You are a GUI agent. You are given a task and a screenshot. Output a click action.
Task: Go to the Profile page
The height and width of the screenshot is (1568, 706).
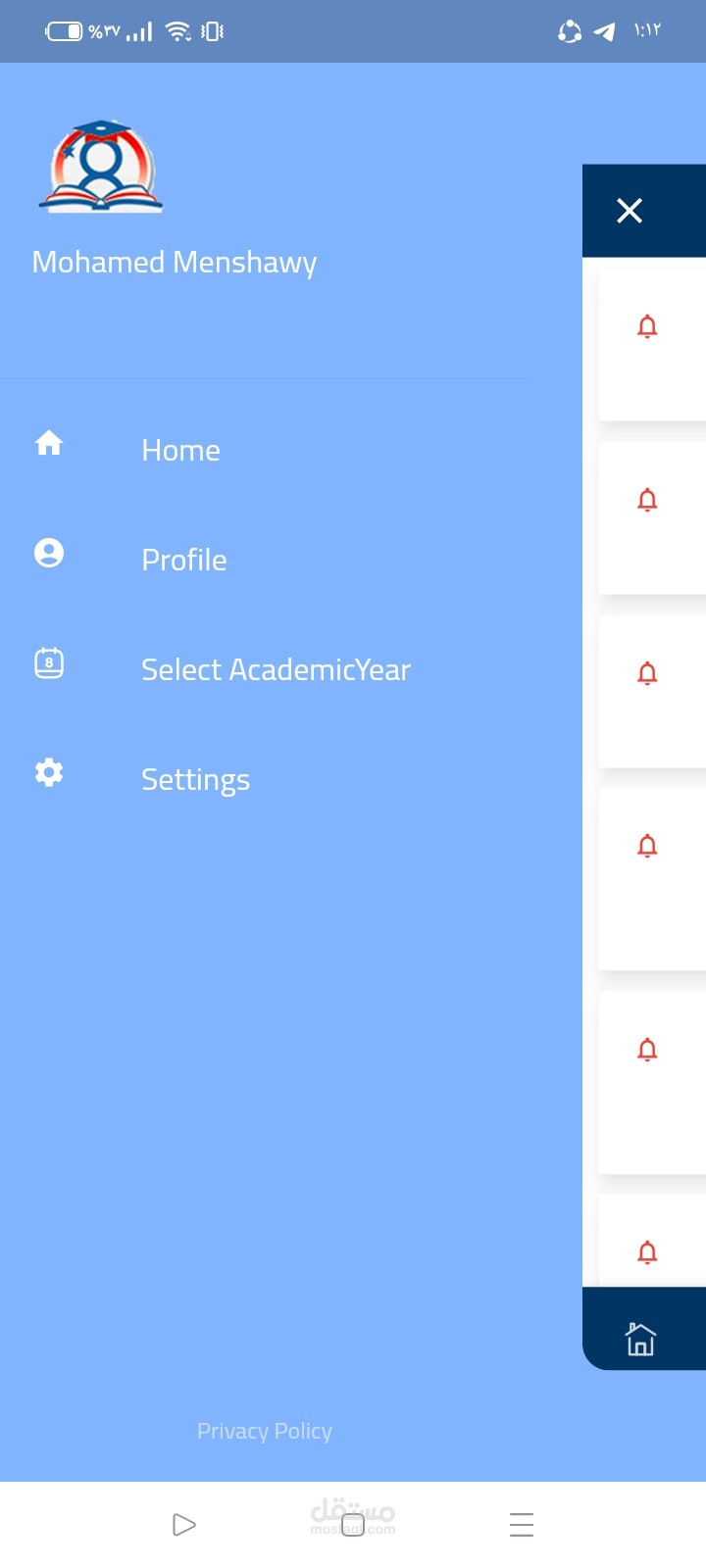(183, 560)
